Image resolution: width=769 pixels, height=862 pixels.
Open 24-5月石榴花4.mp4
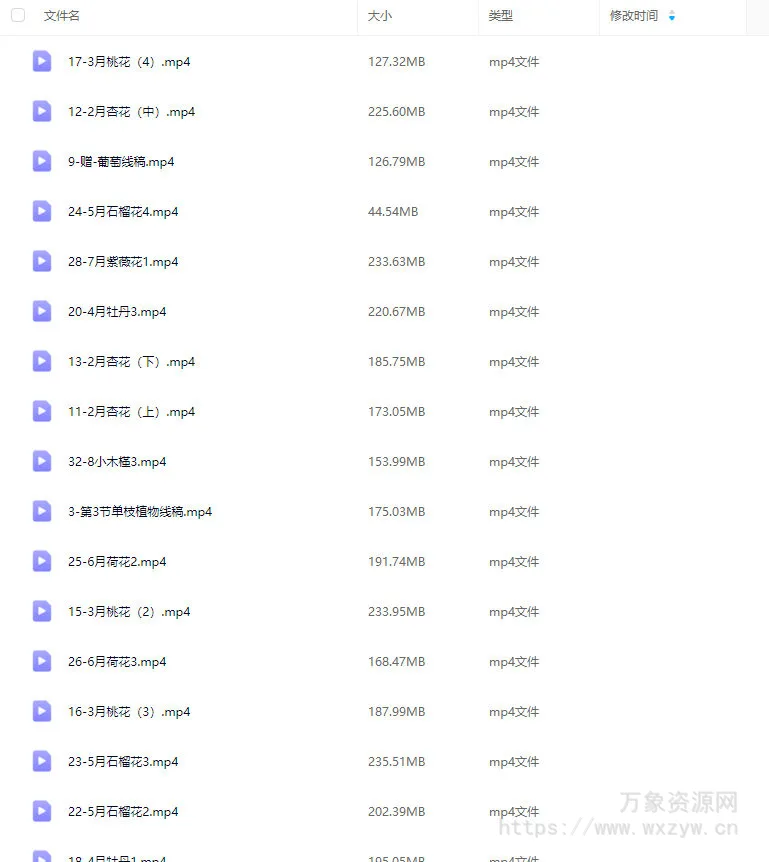[x=123, y=212]
